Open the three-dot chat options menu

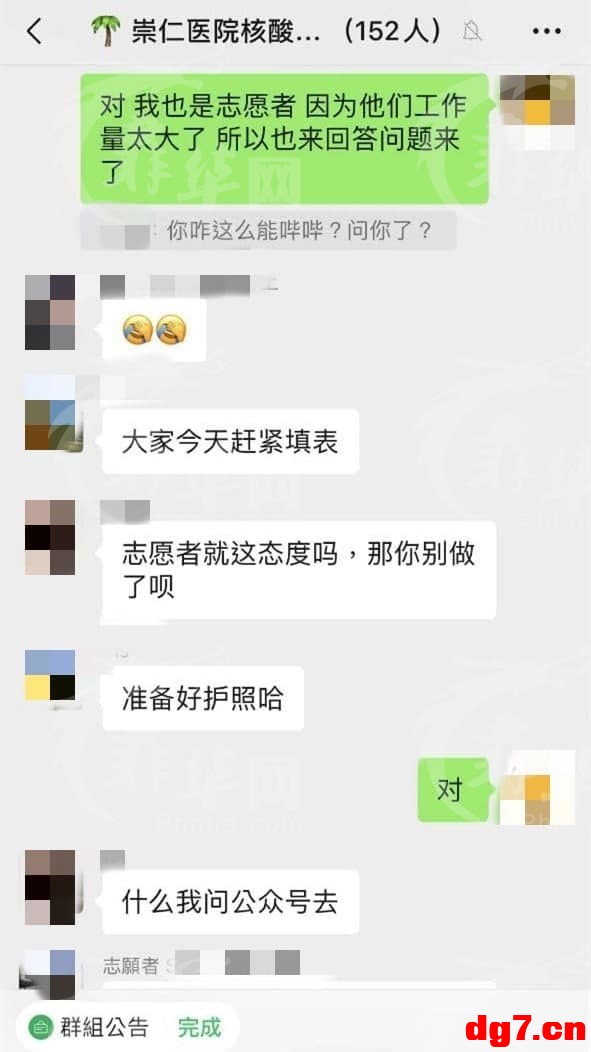(545, 31)
